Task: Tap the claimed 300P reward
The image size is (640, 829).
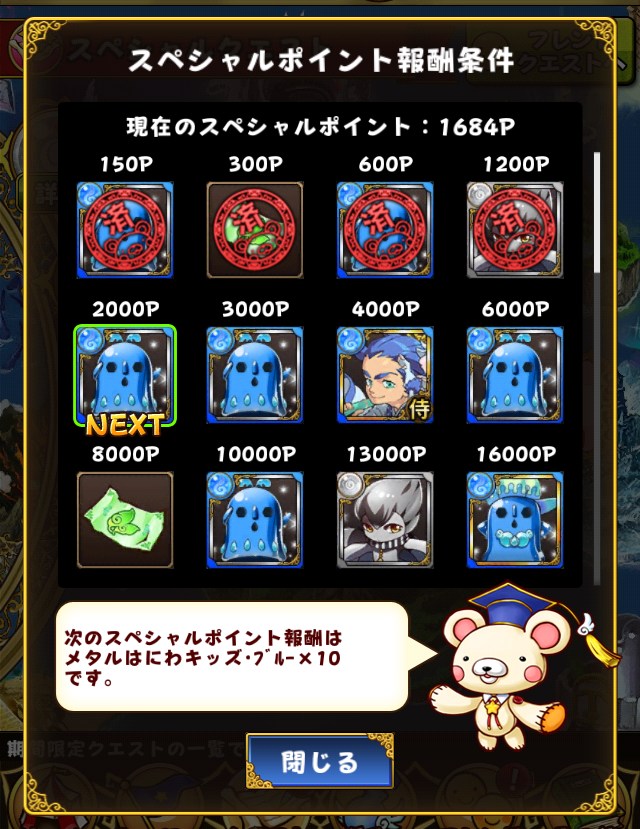Action: pyautogui.click(x=255, y=229)
